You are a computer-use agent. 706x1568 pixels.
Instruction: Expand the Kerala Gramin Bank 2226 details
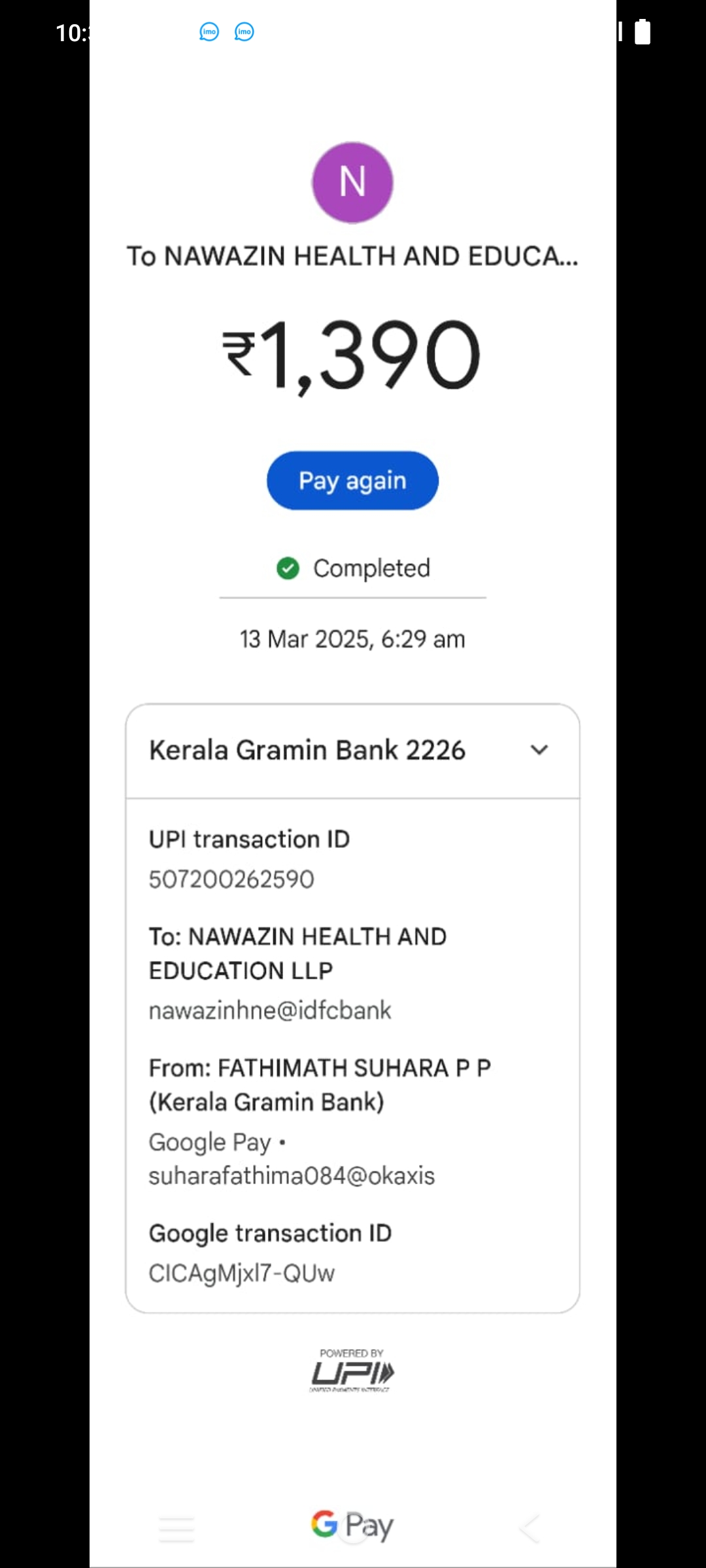(x=539, y=750)
